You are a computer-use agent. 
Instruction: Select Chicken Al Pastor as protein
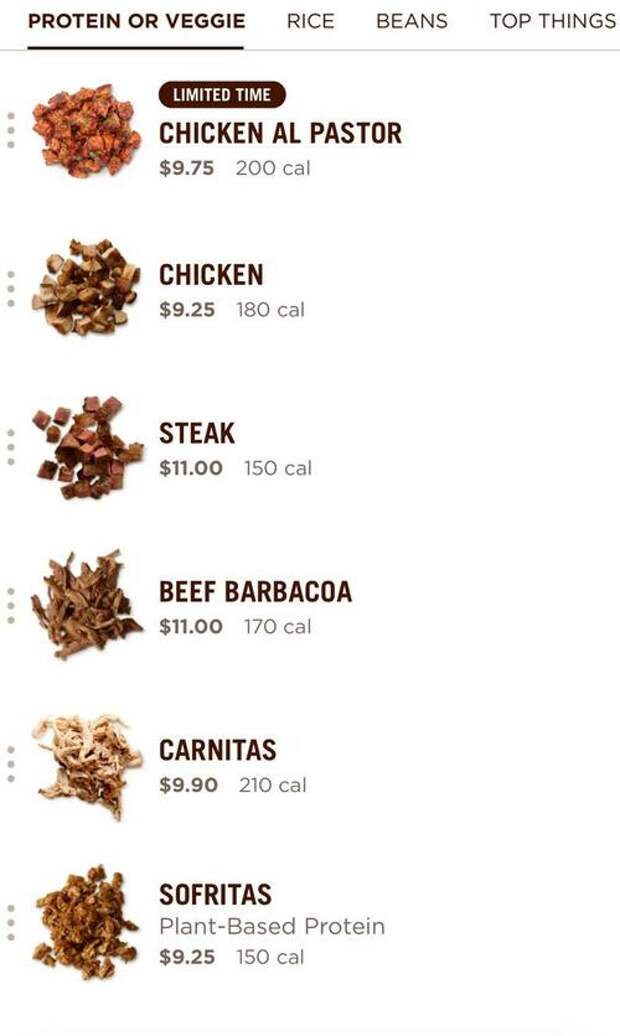point(280,134)
